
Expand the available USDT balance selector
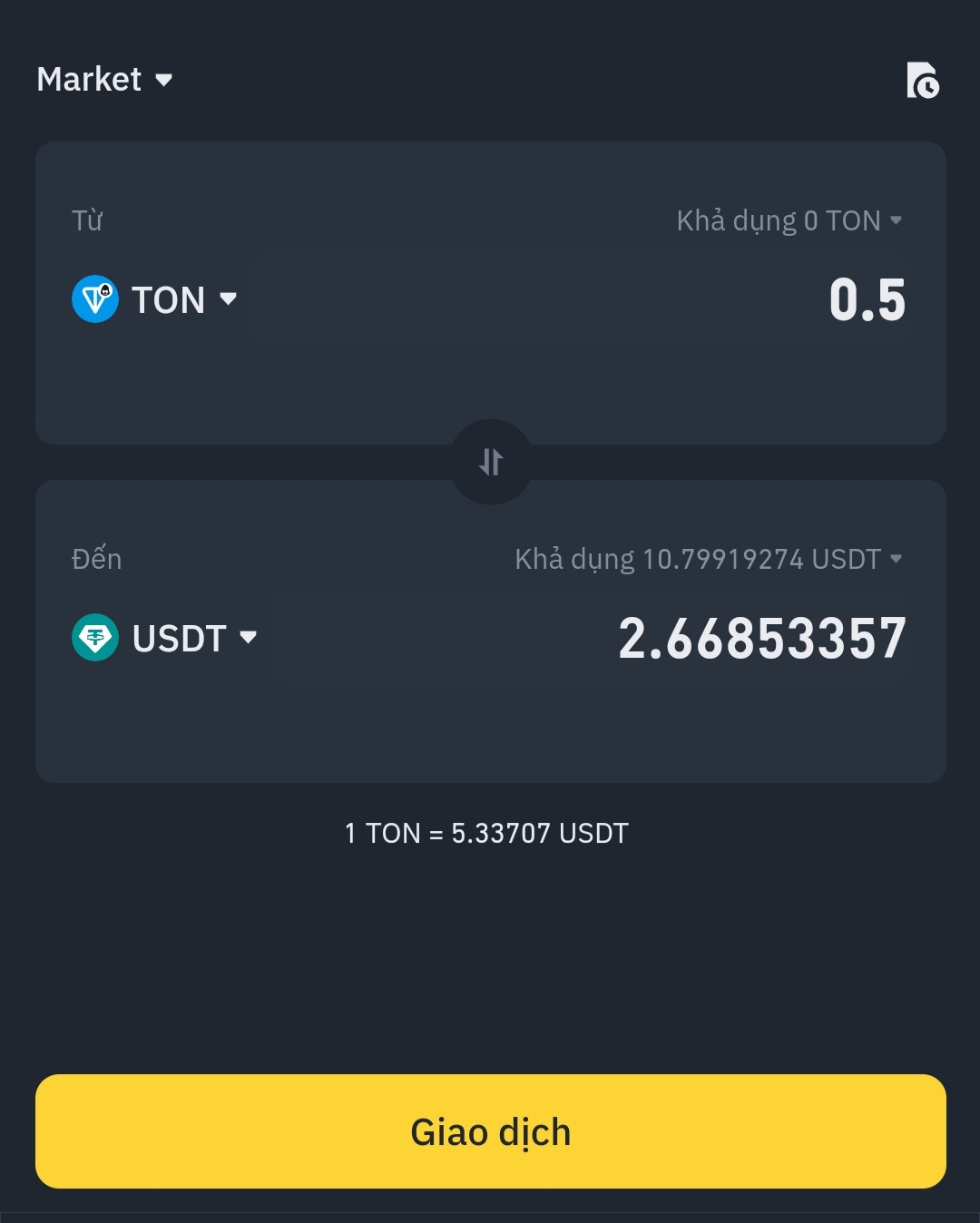point(709,559)
